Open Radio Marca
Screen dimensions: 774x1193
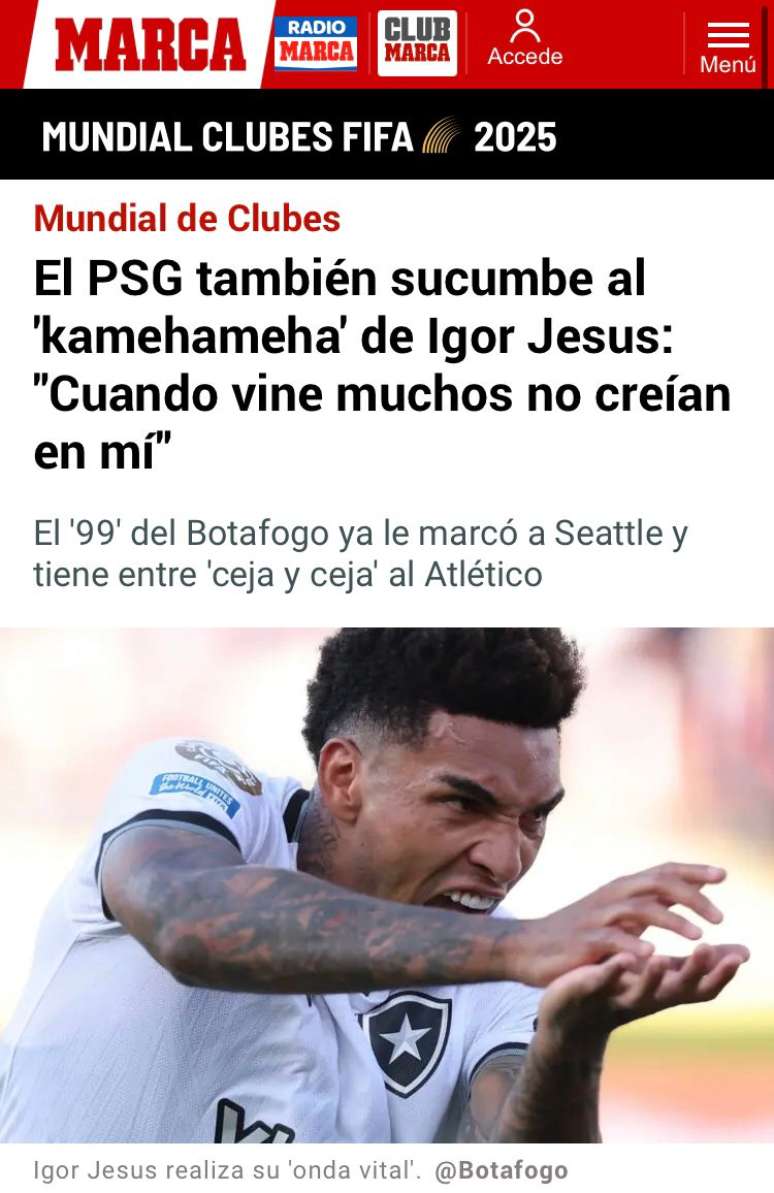point(316,44)
